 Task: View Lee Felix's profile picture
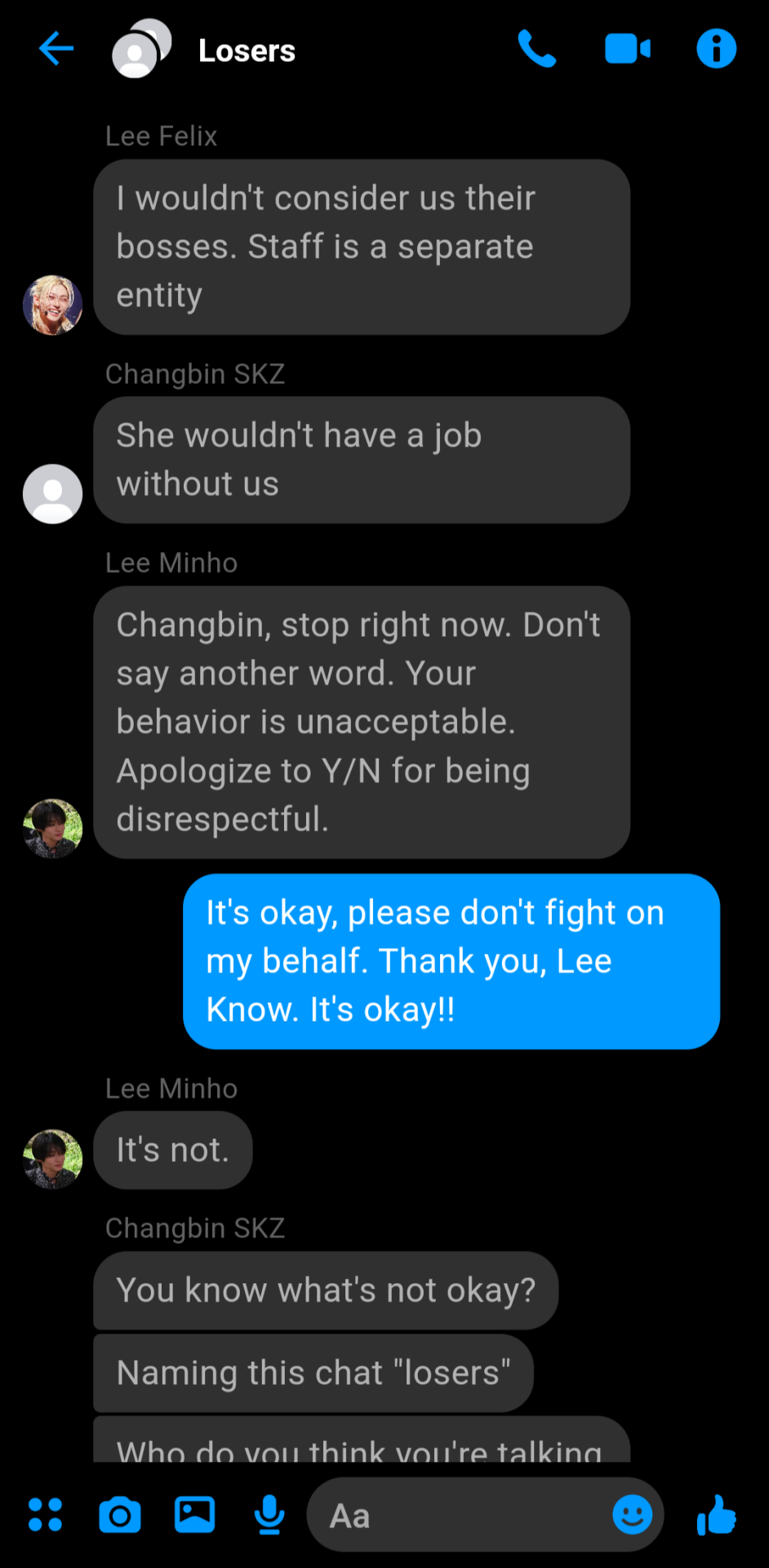(52, 305)
